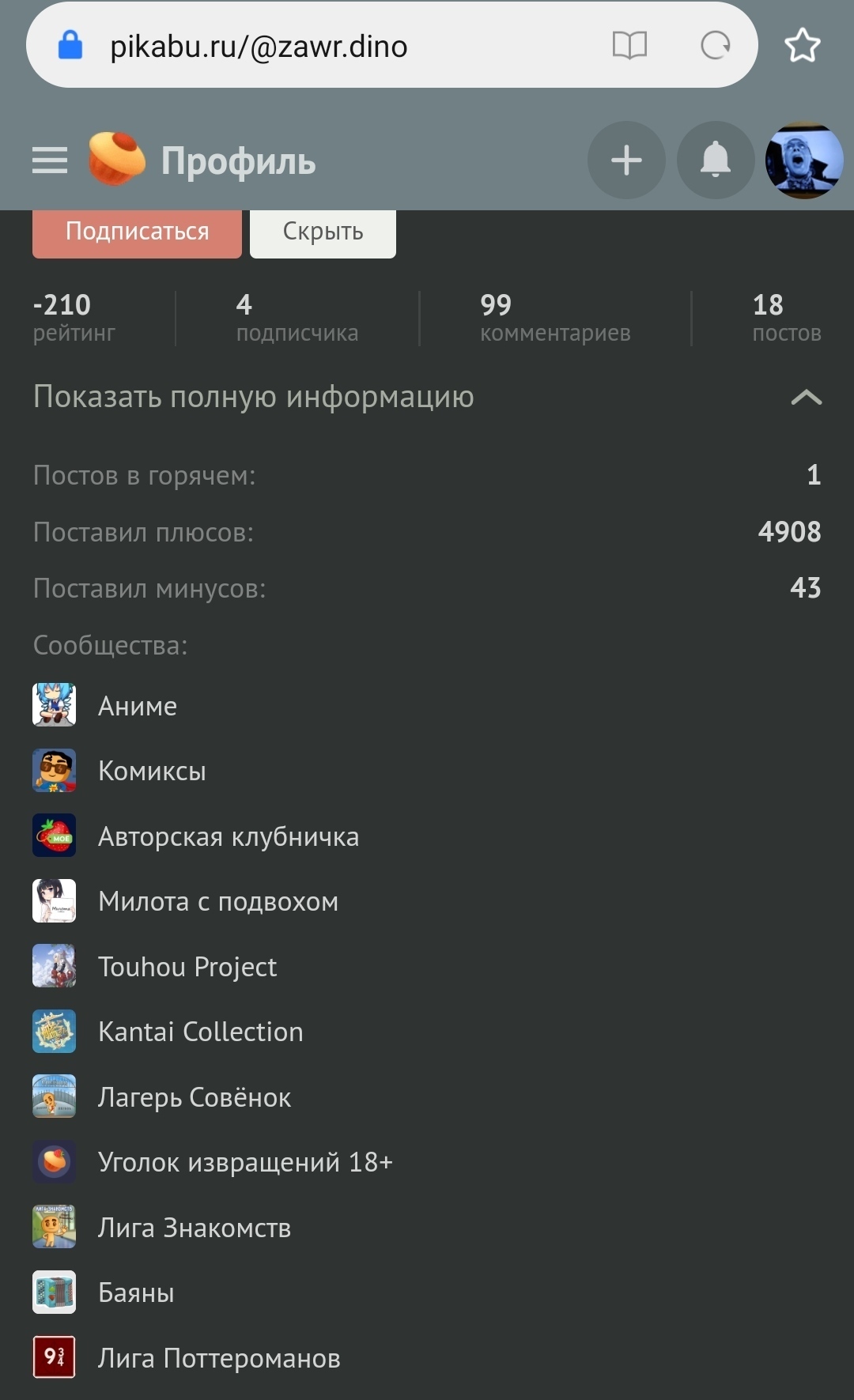Tap the plus button to create post
This screenshot has width=854, height=1400.
626,160
